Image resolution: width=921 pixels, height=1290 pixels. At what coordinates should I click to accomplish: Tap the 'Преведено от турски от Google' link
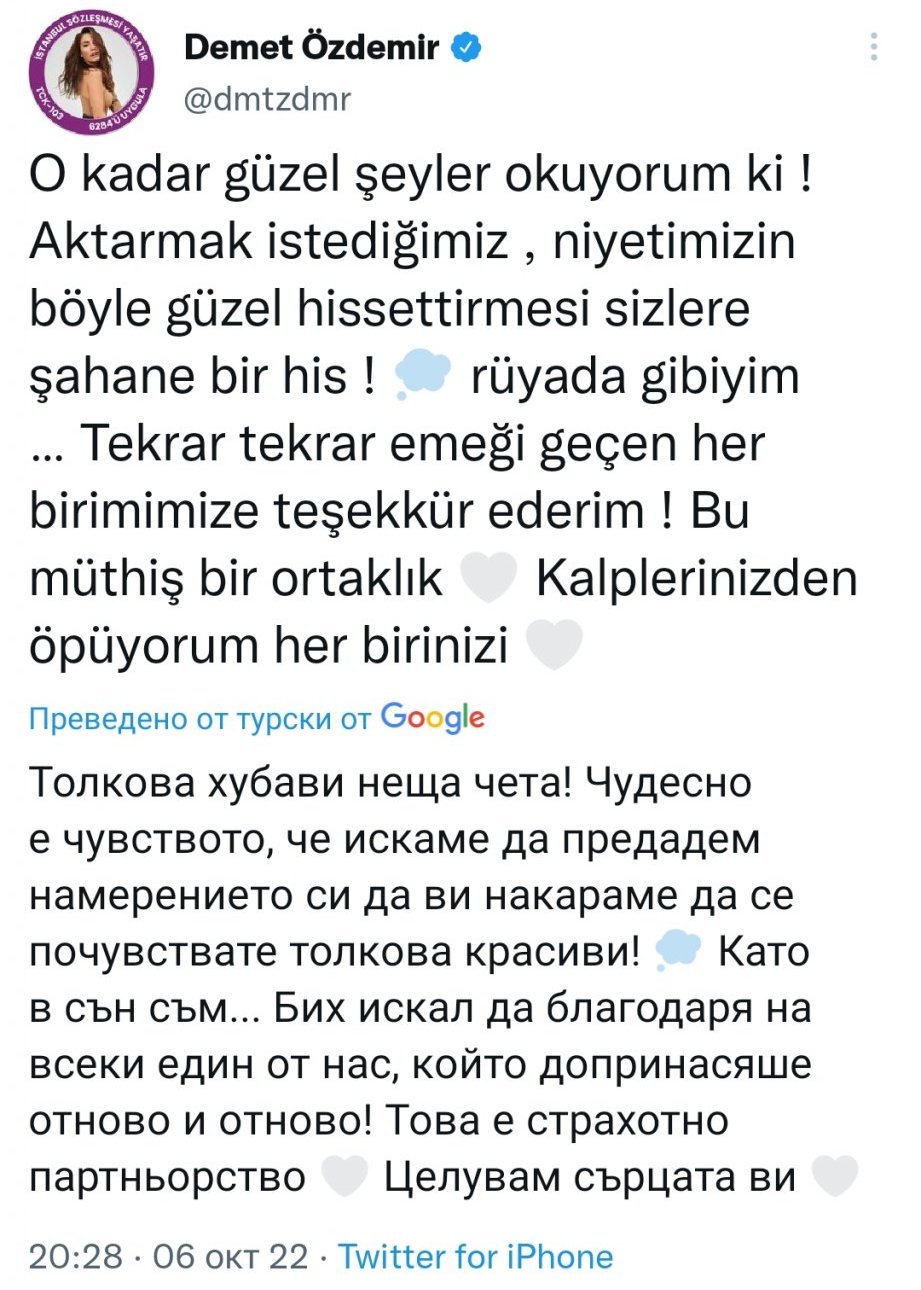pos(258,718)
